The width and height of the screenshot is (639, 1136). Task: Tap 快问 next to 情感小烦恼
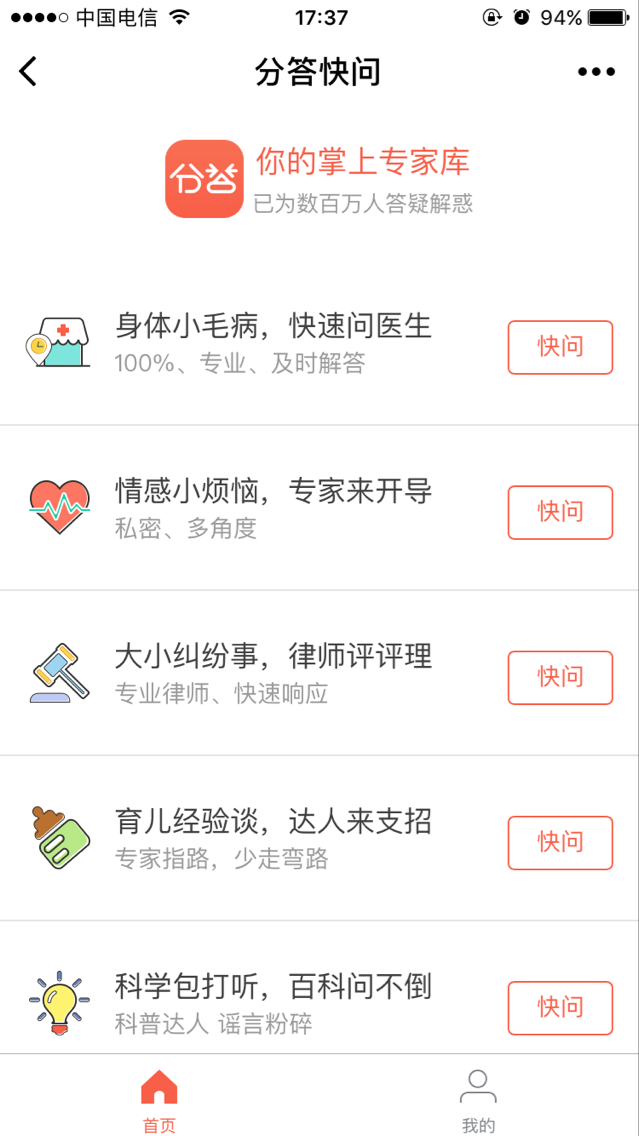coord(560,512)
